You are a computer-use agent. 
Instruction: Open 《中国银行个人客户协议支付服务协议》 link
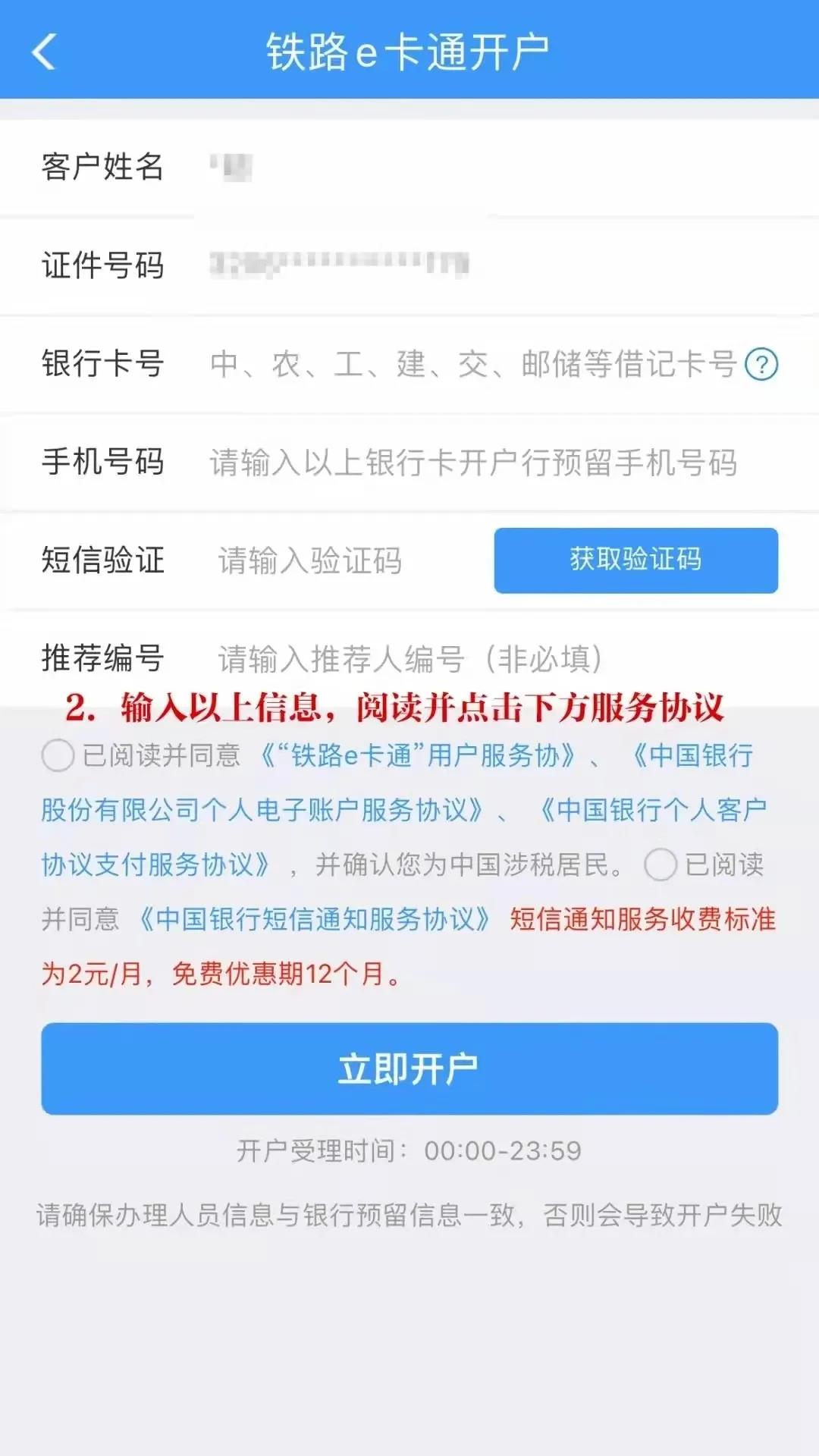click(404, 837)
